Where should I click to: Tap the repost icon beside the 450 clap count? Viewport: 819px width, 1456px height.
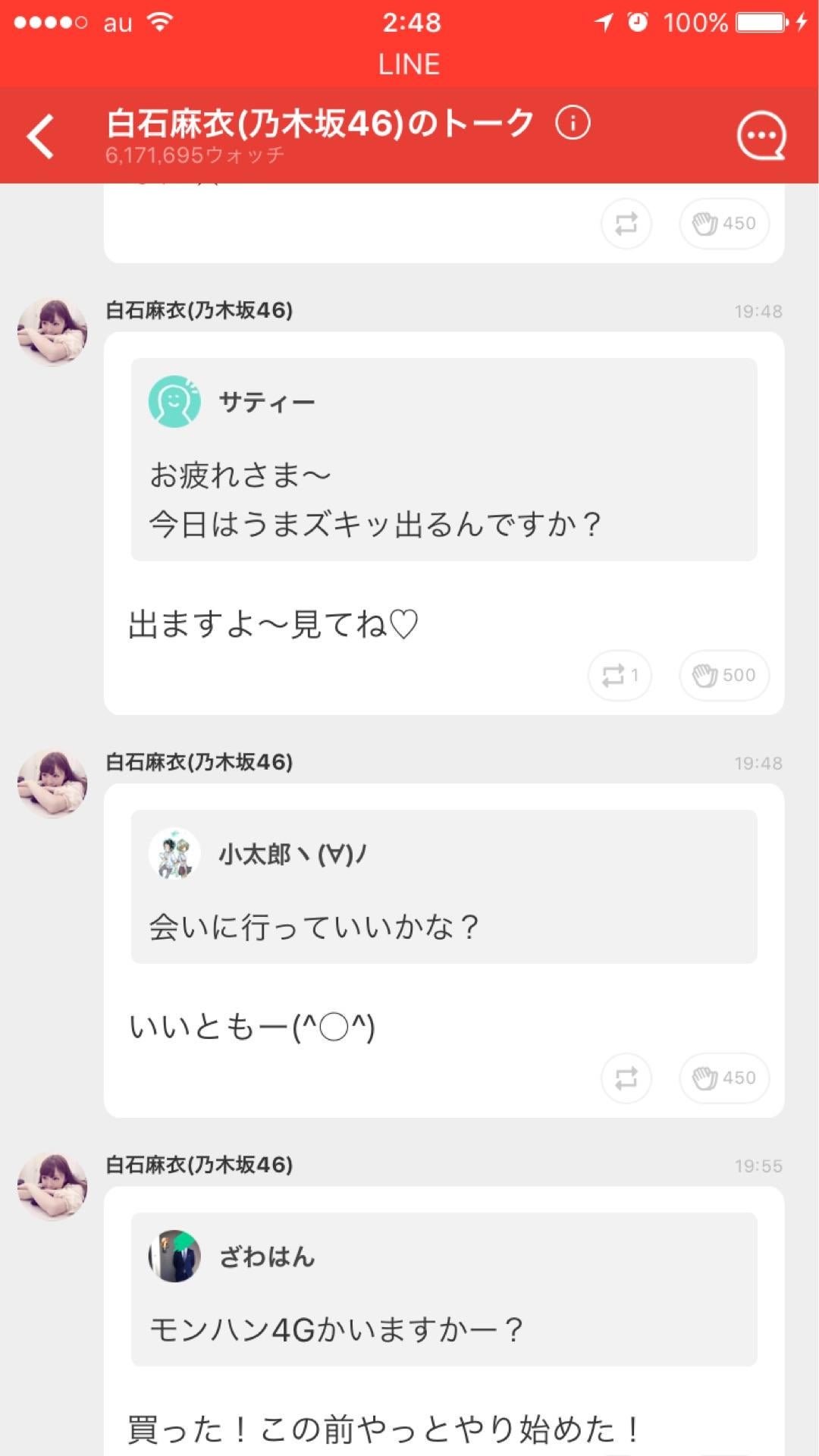click(x=625, y=1078)
